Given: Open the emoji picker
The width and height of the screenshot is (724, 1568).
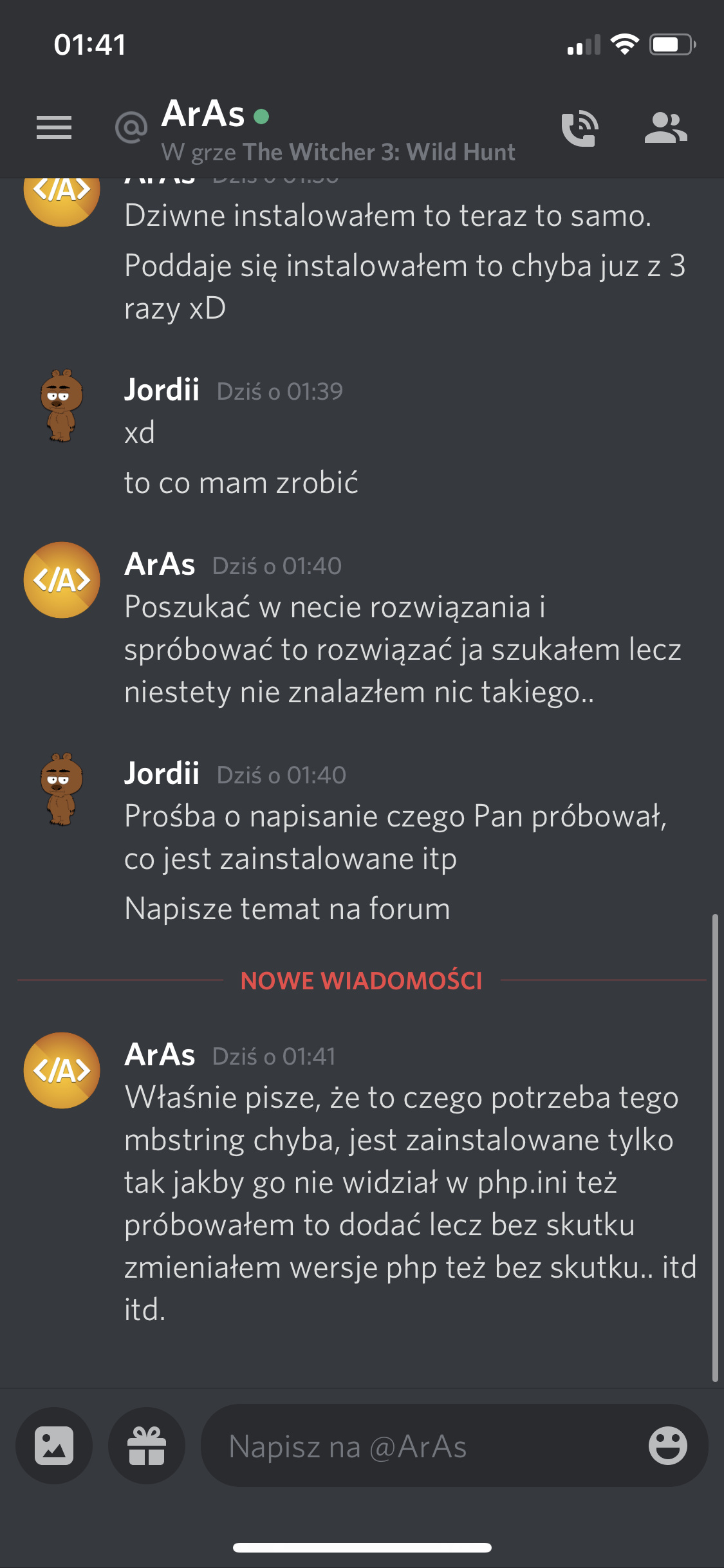Looking at the screenshot, I should 667,1446.
